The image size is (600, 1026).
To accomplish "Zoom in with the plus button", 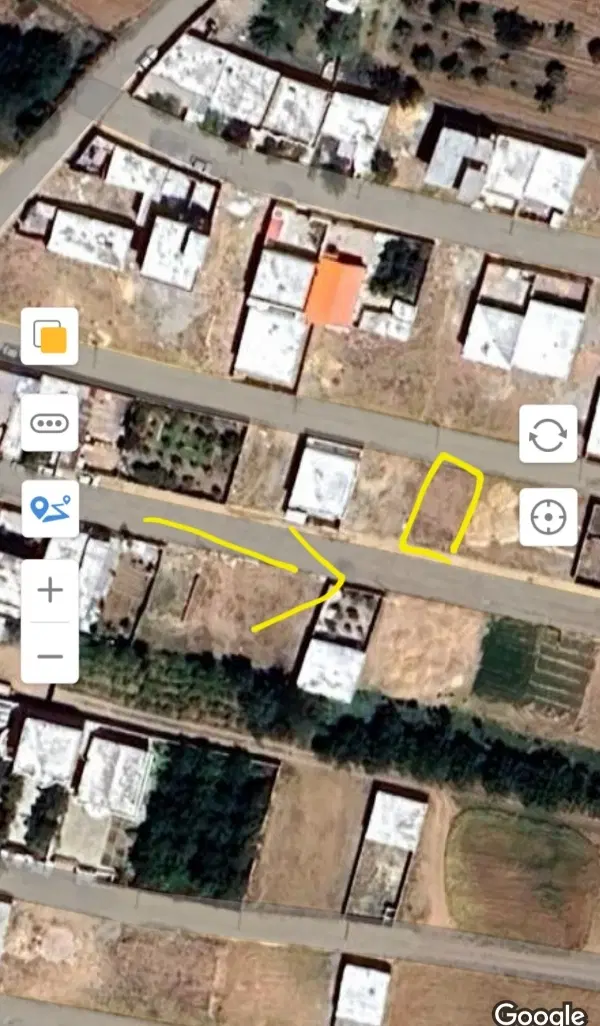I will [50, 590].
